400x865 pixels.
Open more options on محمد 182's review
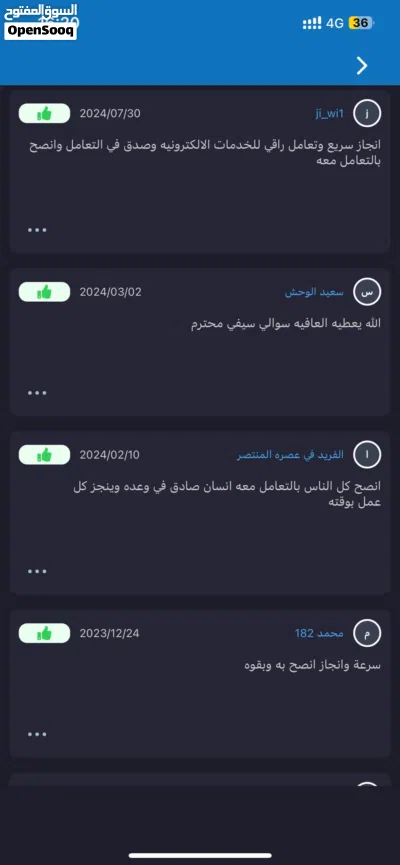37,734
